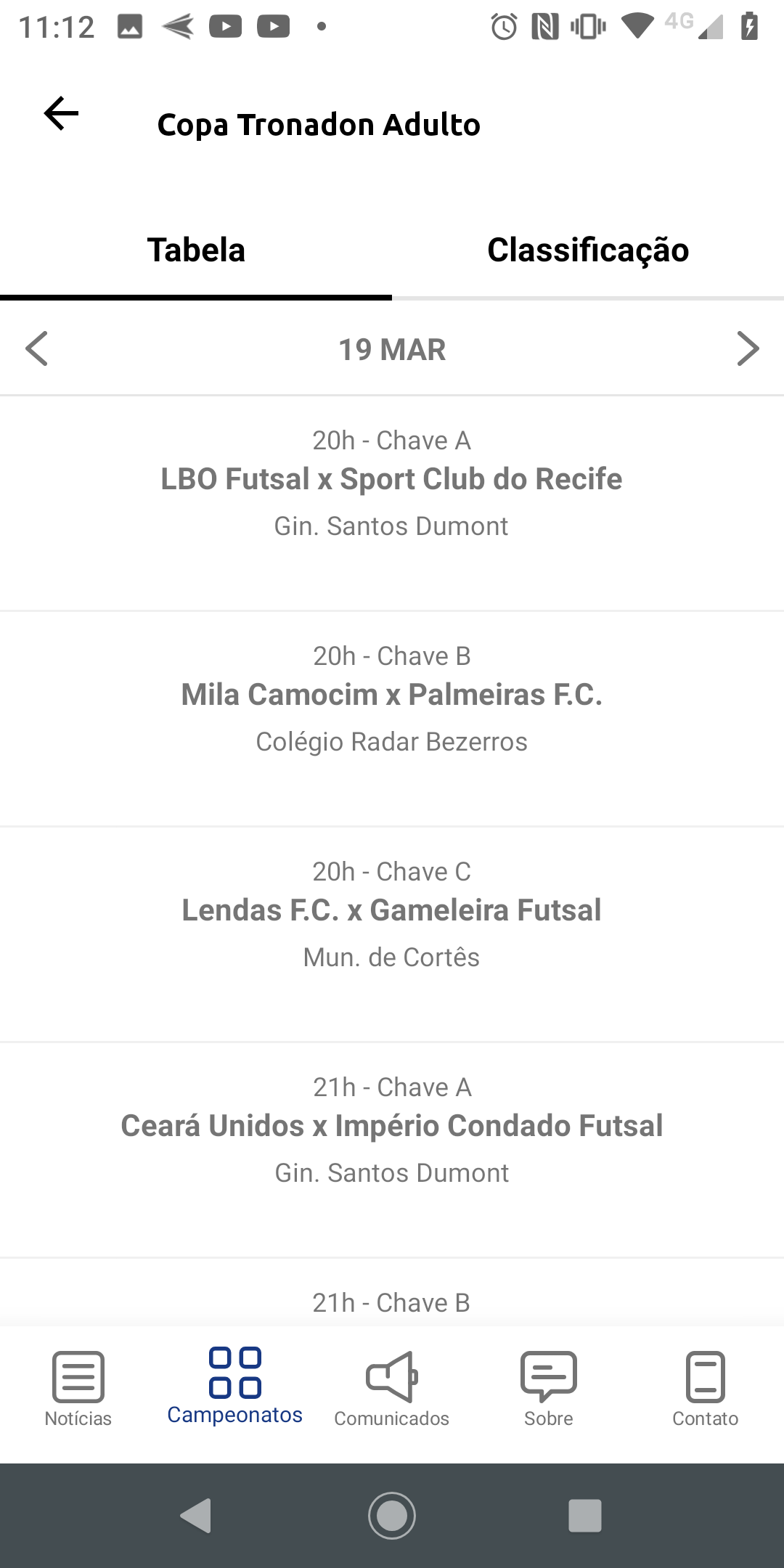Open the Lendas F.C. x Gameleira Futsal match
The width and height of the screenshot is (784, 1568).
coord(392,934)
